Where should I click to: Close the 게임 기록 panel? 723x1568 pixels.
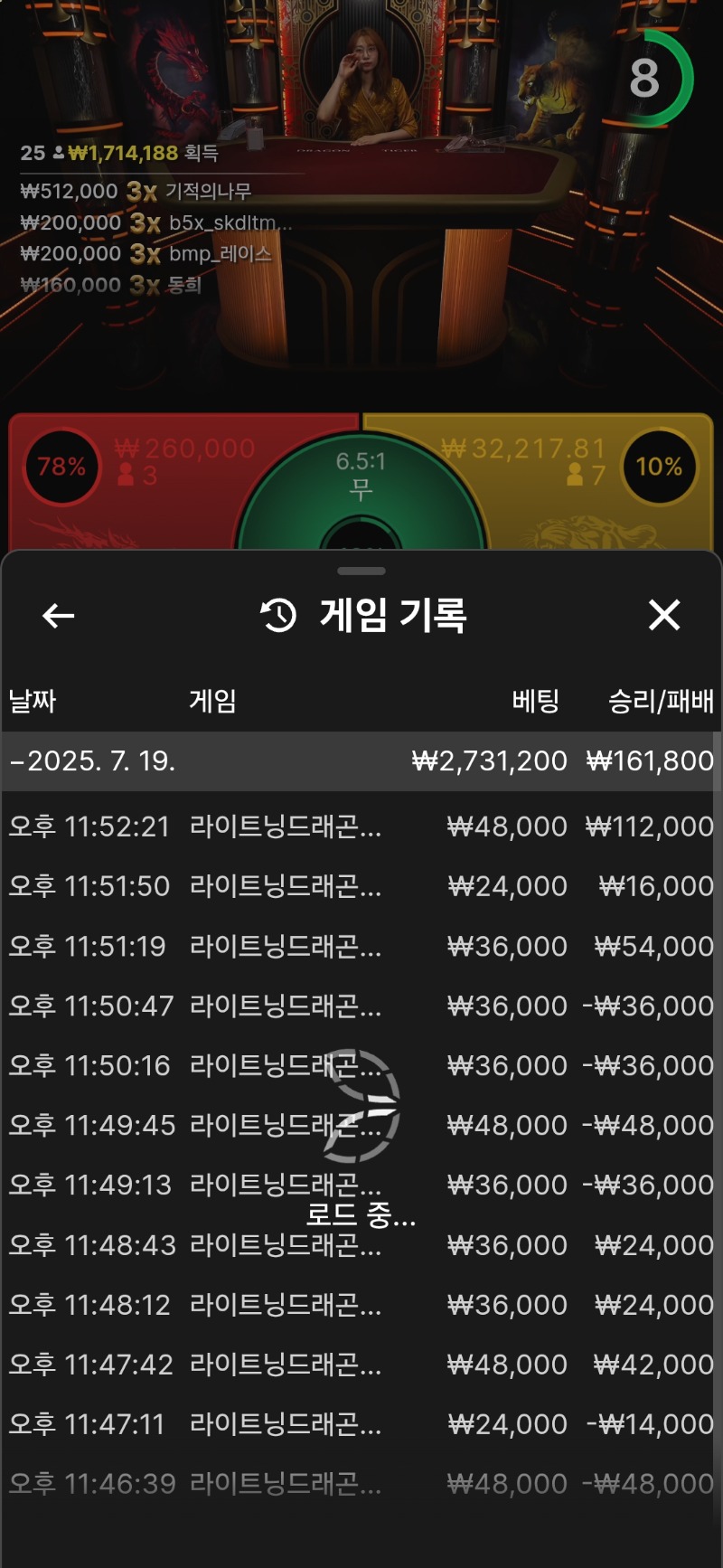tap(664, 616)
